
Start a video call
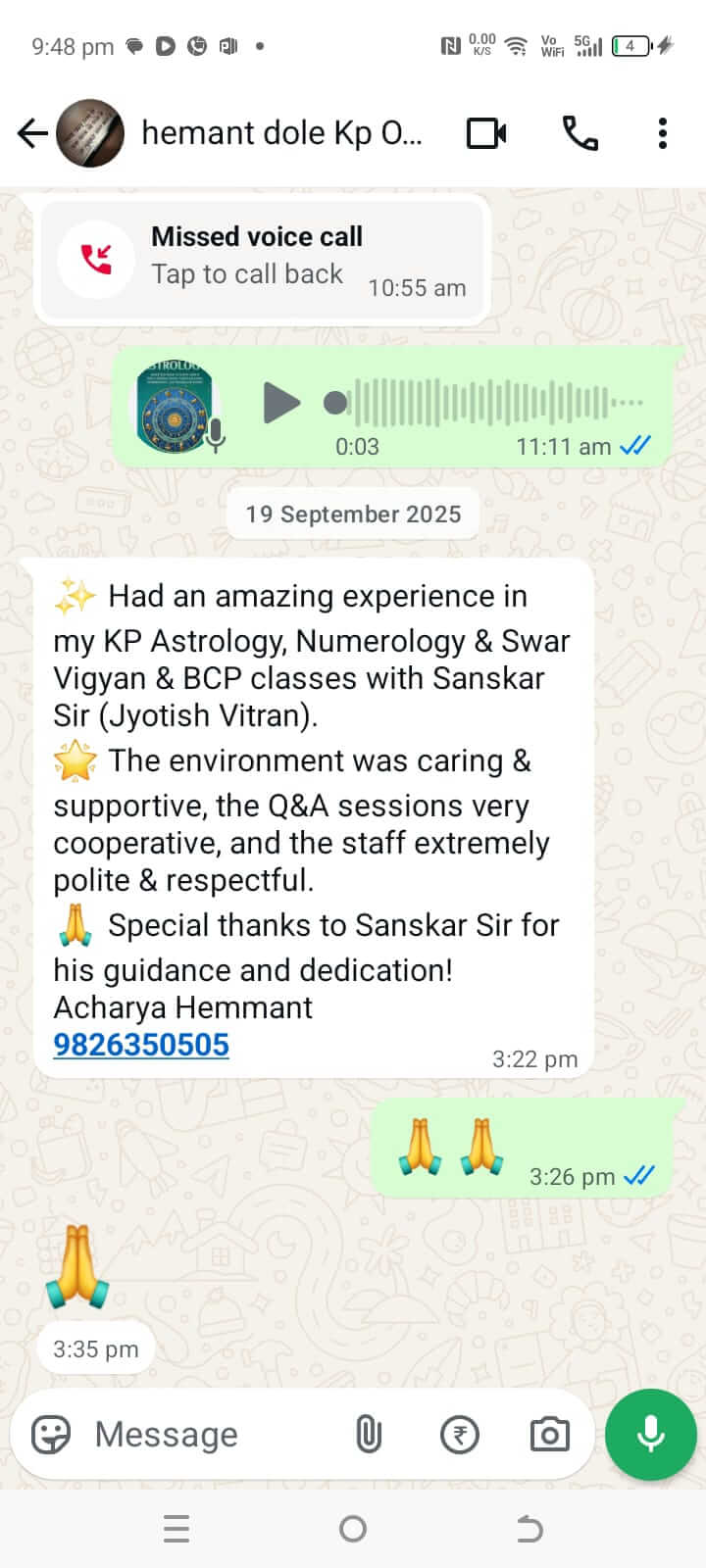[485, 133]
